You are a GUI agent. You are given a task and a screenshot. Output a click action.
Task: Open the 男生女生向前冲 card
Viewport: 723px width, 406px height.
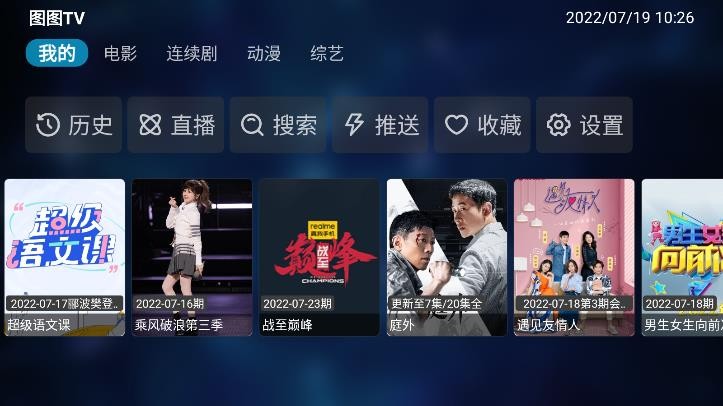683,257
